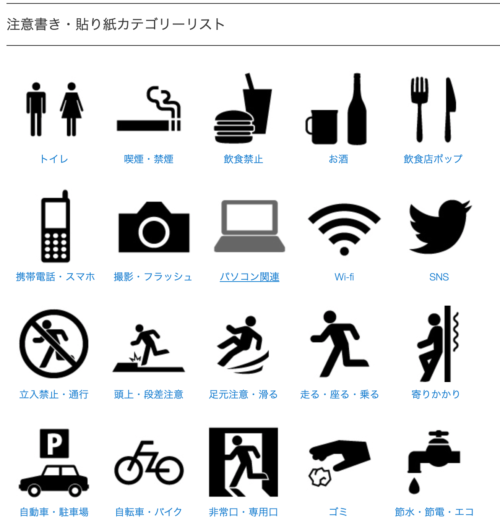Go to 自転車・バイク category

[x=148, y=512]
